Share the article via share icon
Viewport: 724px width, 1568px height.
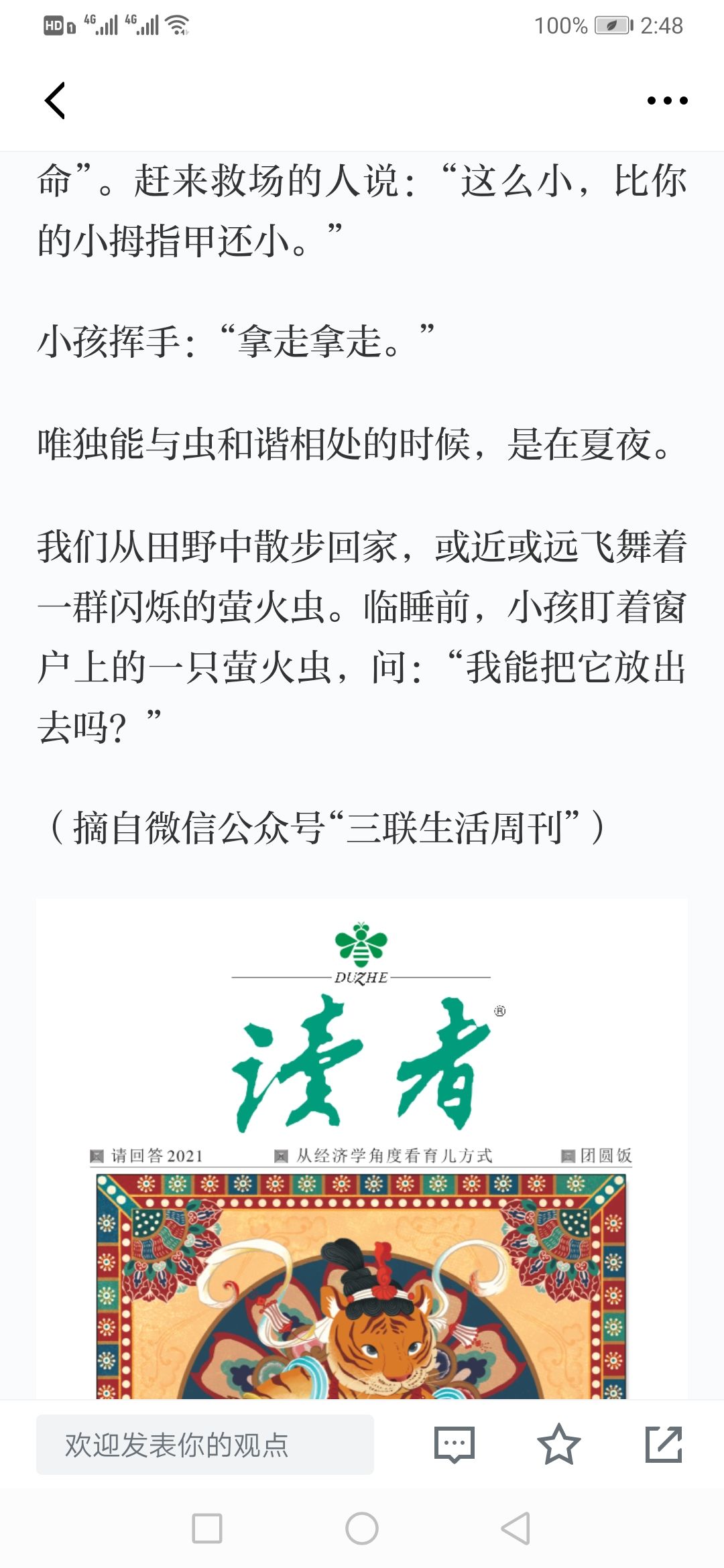(664, 1445)
